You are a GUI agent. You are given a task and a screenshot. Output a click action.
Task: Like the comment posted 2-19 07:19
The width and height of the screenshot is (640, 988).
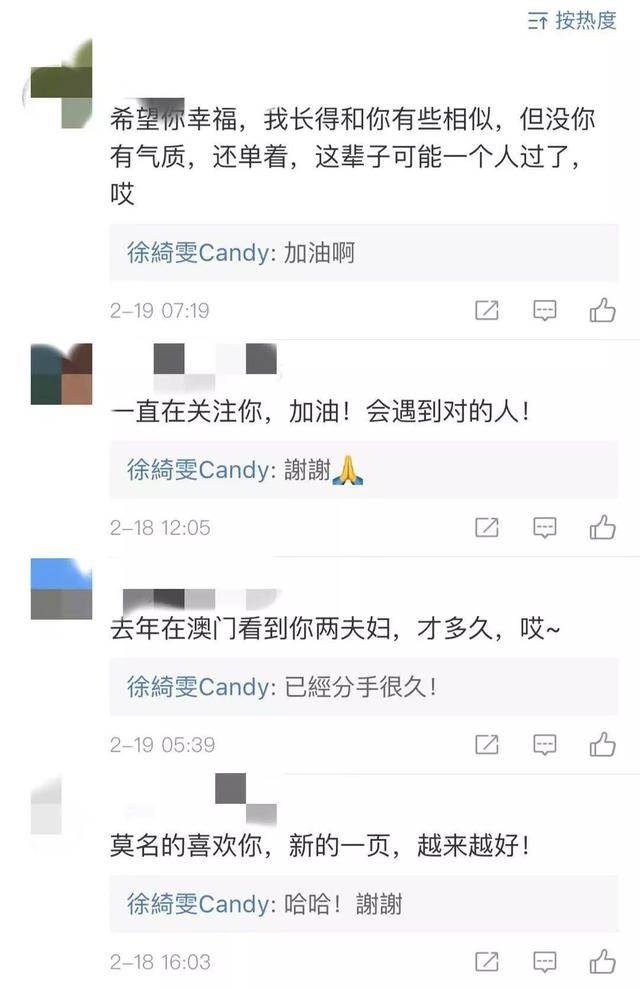pos(602,310)
